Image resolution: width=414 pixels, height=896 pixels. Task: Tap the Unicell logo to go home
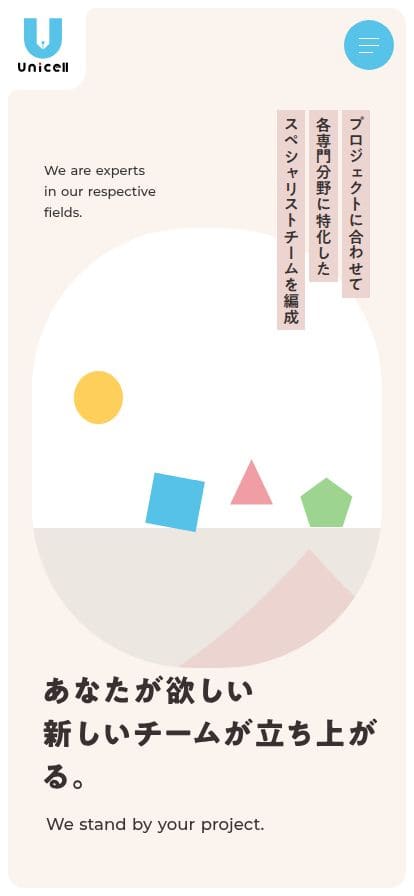tap(43, 45)
